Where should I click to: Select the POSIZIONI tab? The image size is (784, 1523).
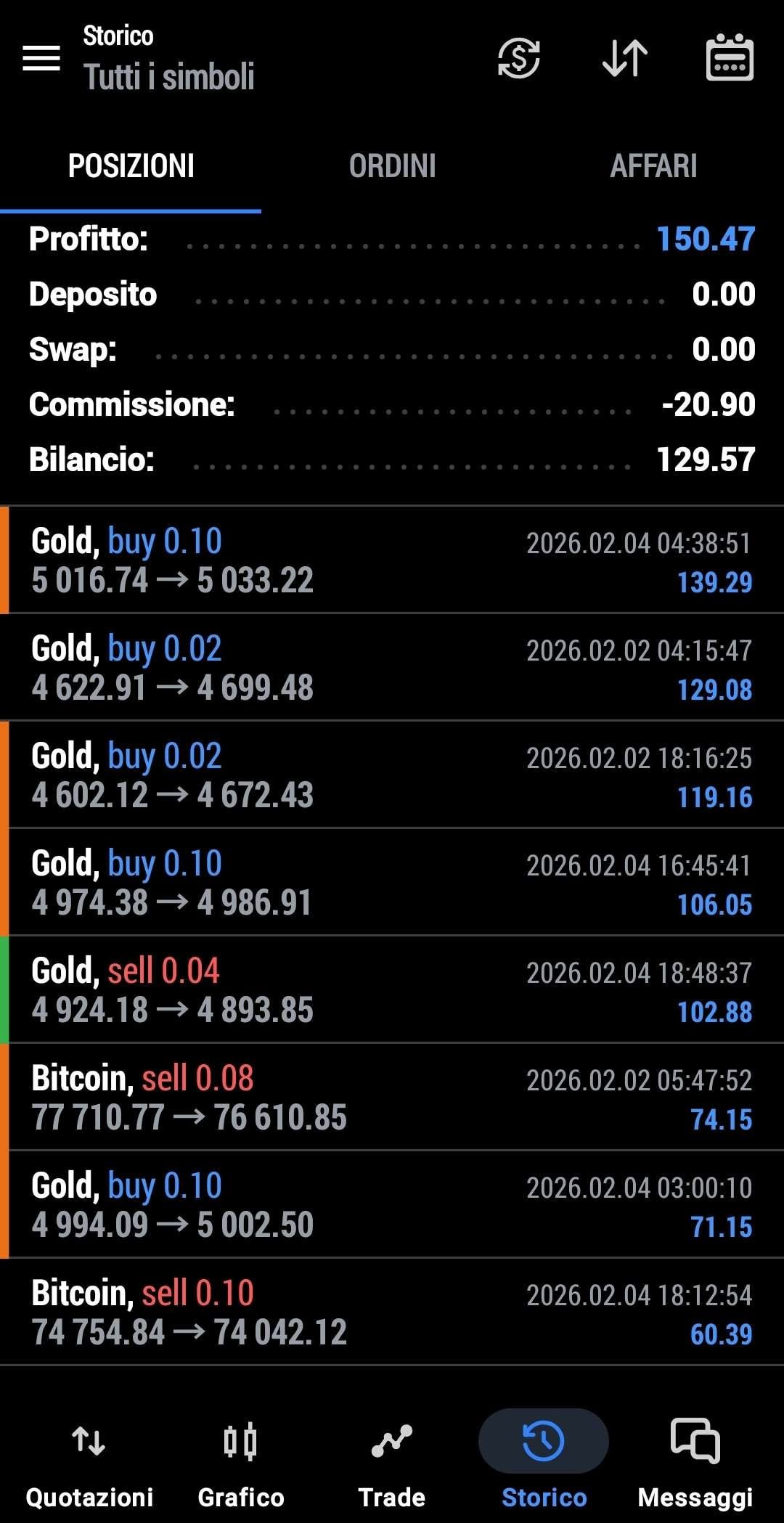click(131, 166)
